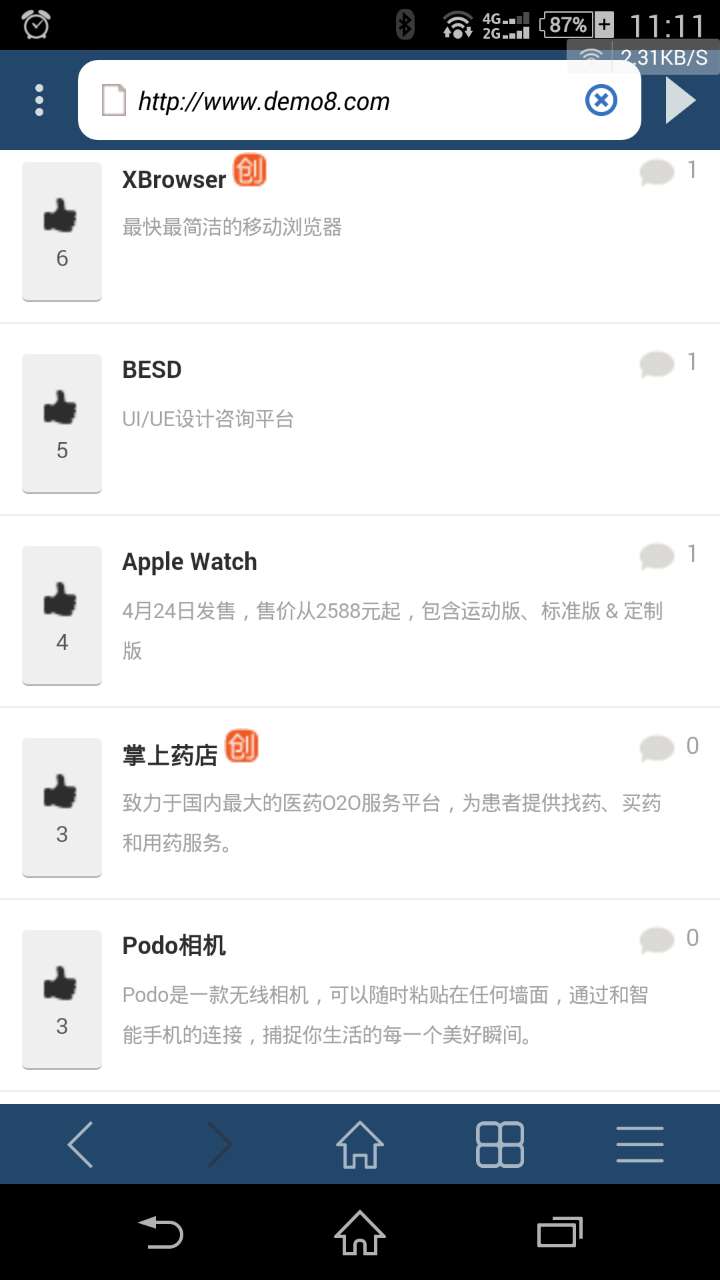
Task: Open the browser's hamburger menu
Action: [x=640, y=1144]
